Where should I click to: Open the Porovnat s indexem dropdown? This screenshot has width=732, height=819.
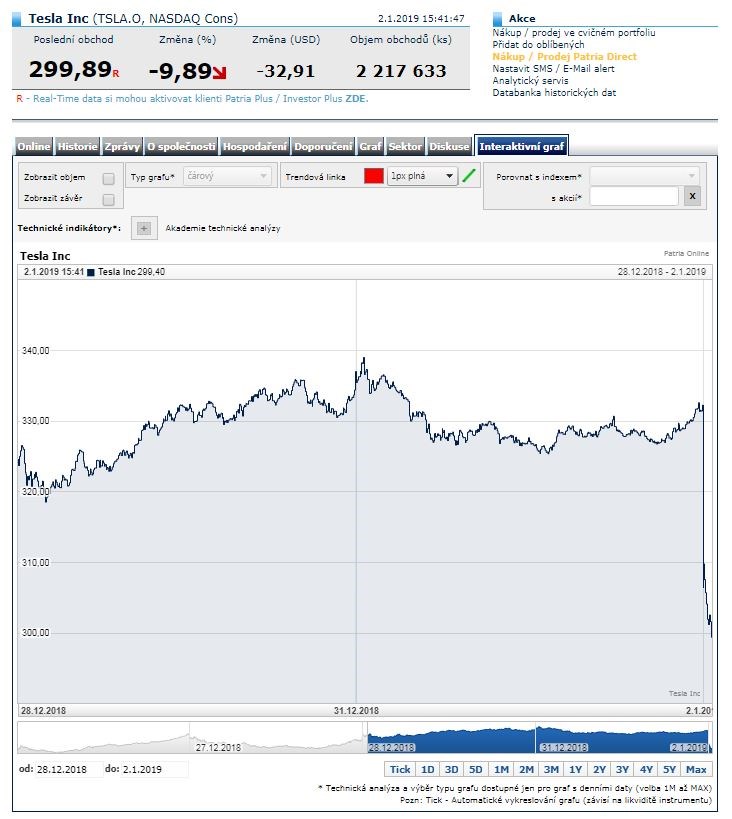(644, 176)
